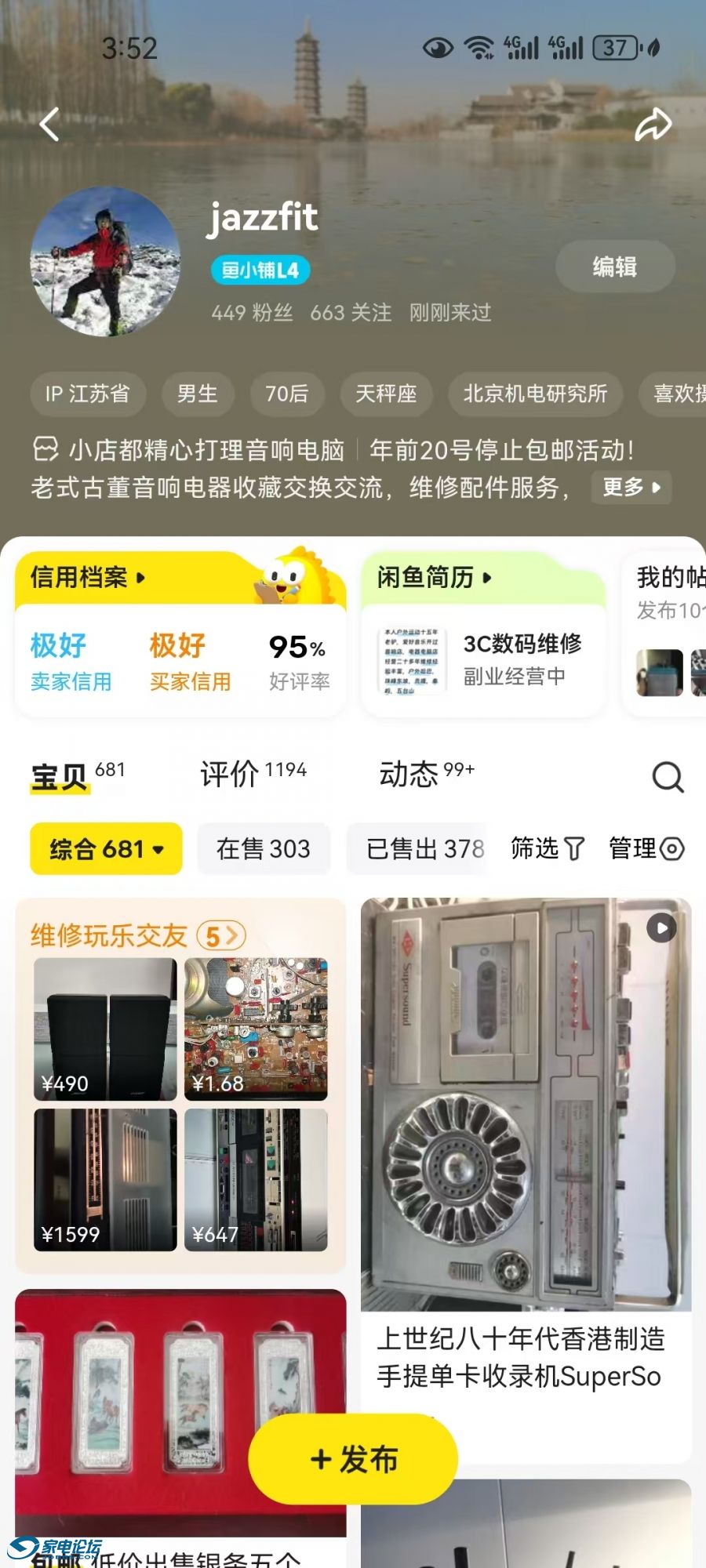Viewport: 706px width, 1568px height.
Task: Show 已售出 378 sold items
Action: (424, 848)
